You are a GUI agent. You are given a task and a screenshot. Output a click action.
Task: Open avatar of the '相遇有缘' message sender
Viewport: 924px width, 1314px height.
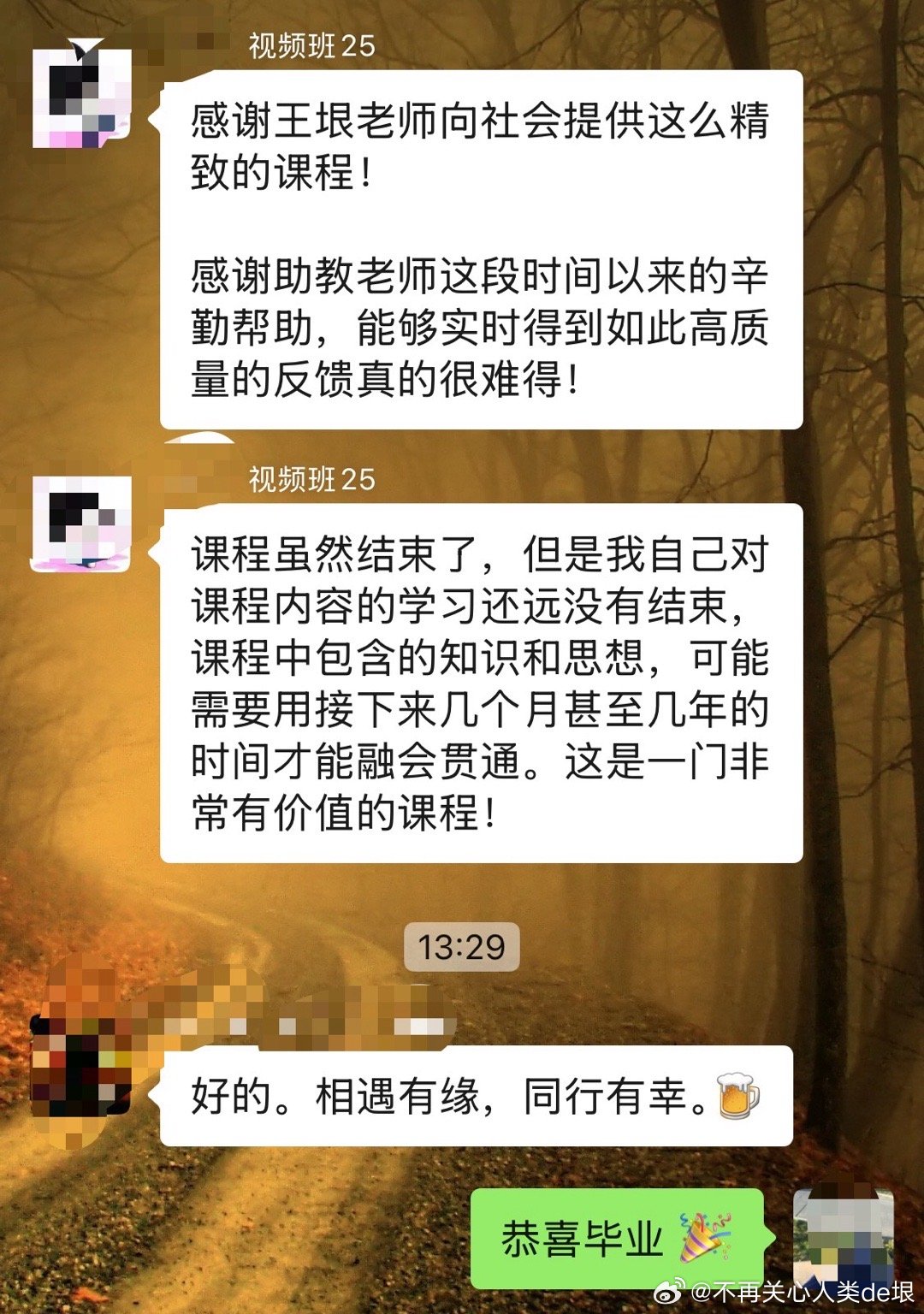80,1064
